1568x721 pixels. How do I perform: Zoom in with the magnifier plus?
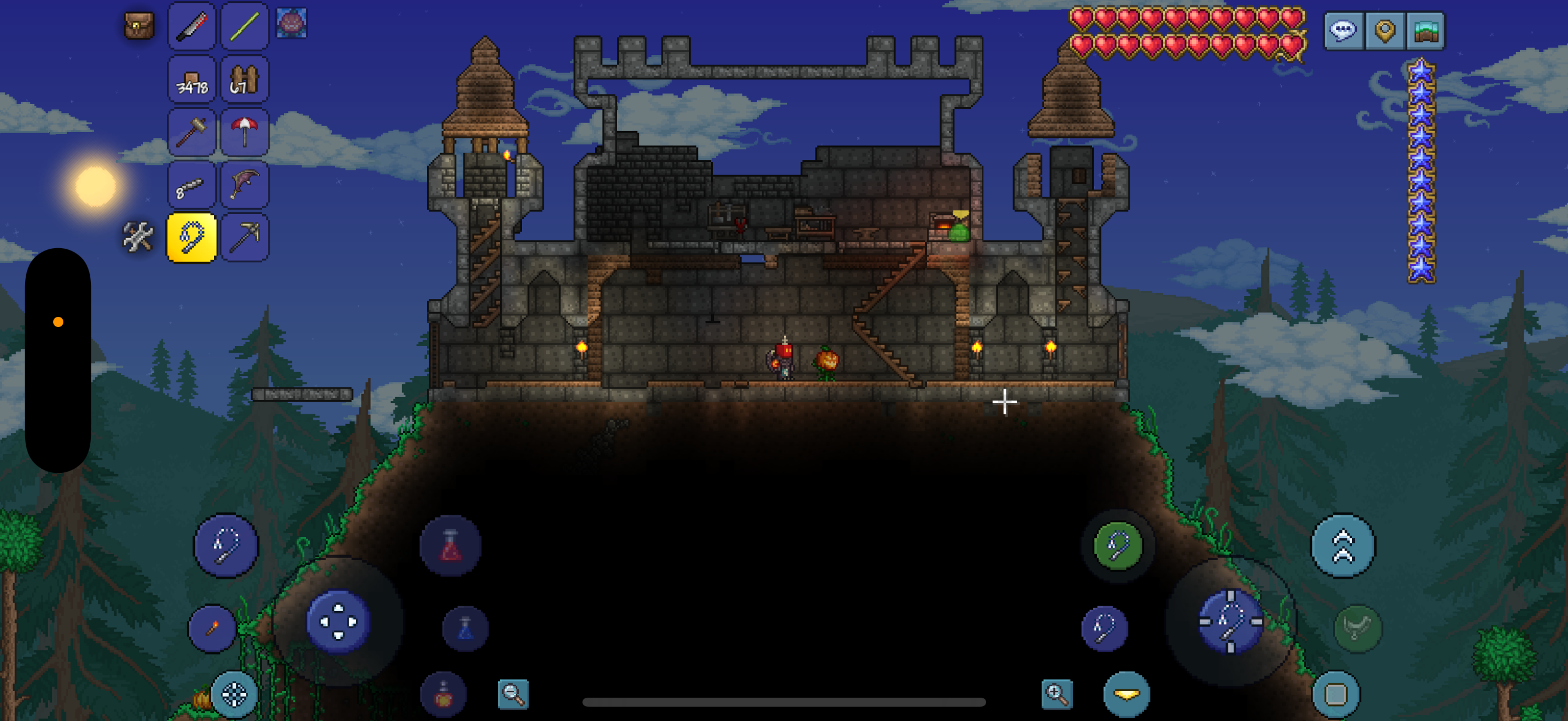coord(1056,693)
